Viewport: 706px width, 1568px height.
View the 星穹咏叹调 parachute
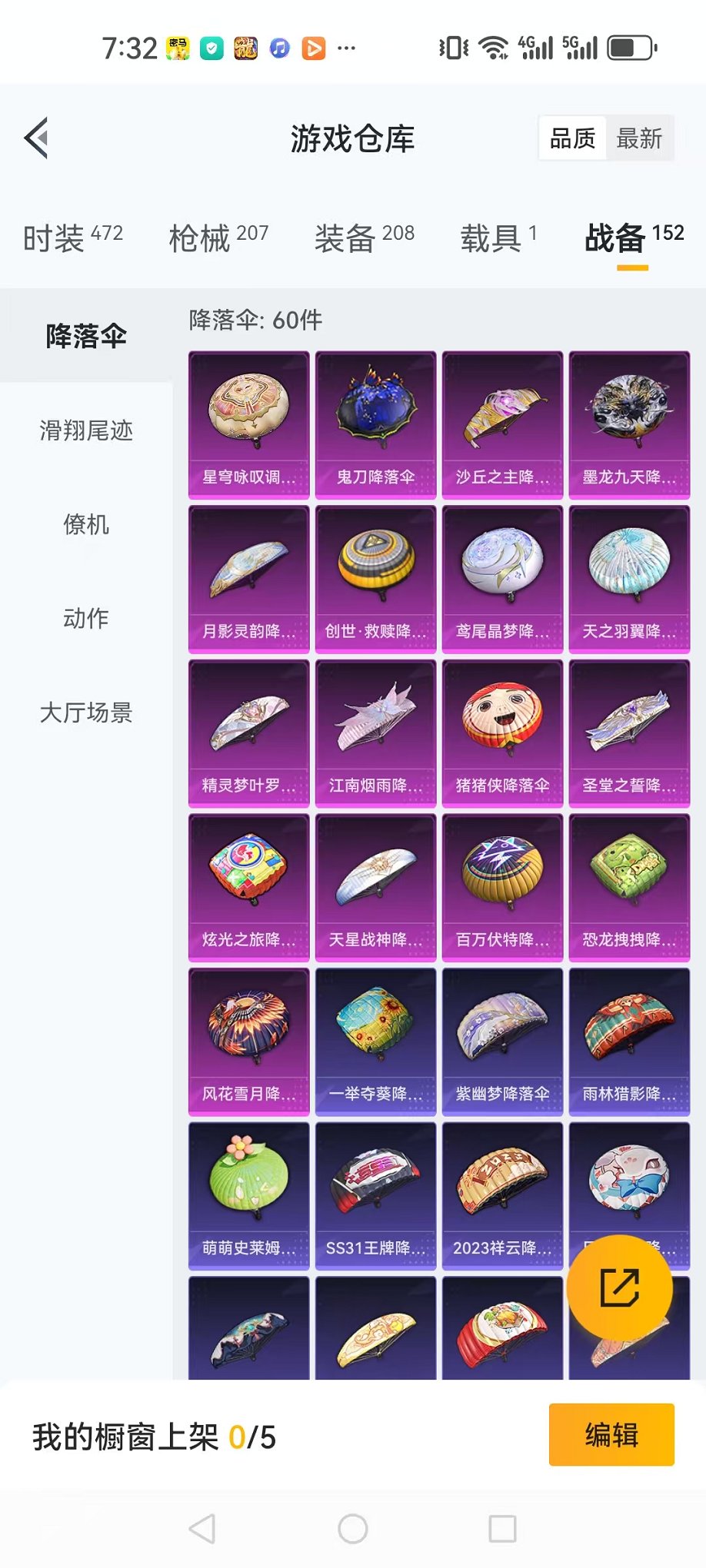click(x=248, y=425)
